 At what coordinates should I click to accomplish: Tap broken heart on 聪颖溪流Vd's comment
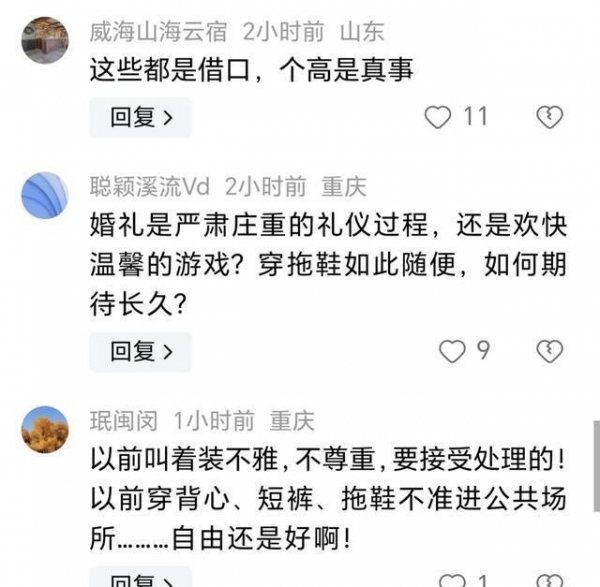pos(549,351)
